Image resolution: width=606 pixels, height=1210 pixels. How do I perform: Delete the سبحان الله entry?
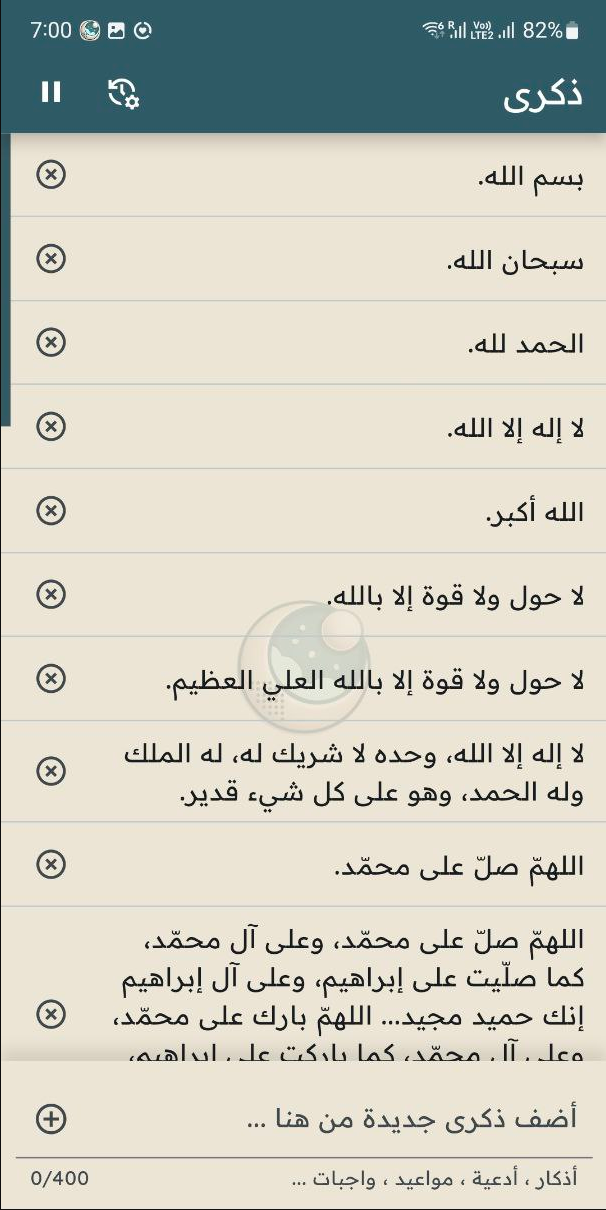pos(51,259)
